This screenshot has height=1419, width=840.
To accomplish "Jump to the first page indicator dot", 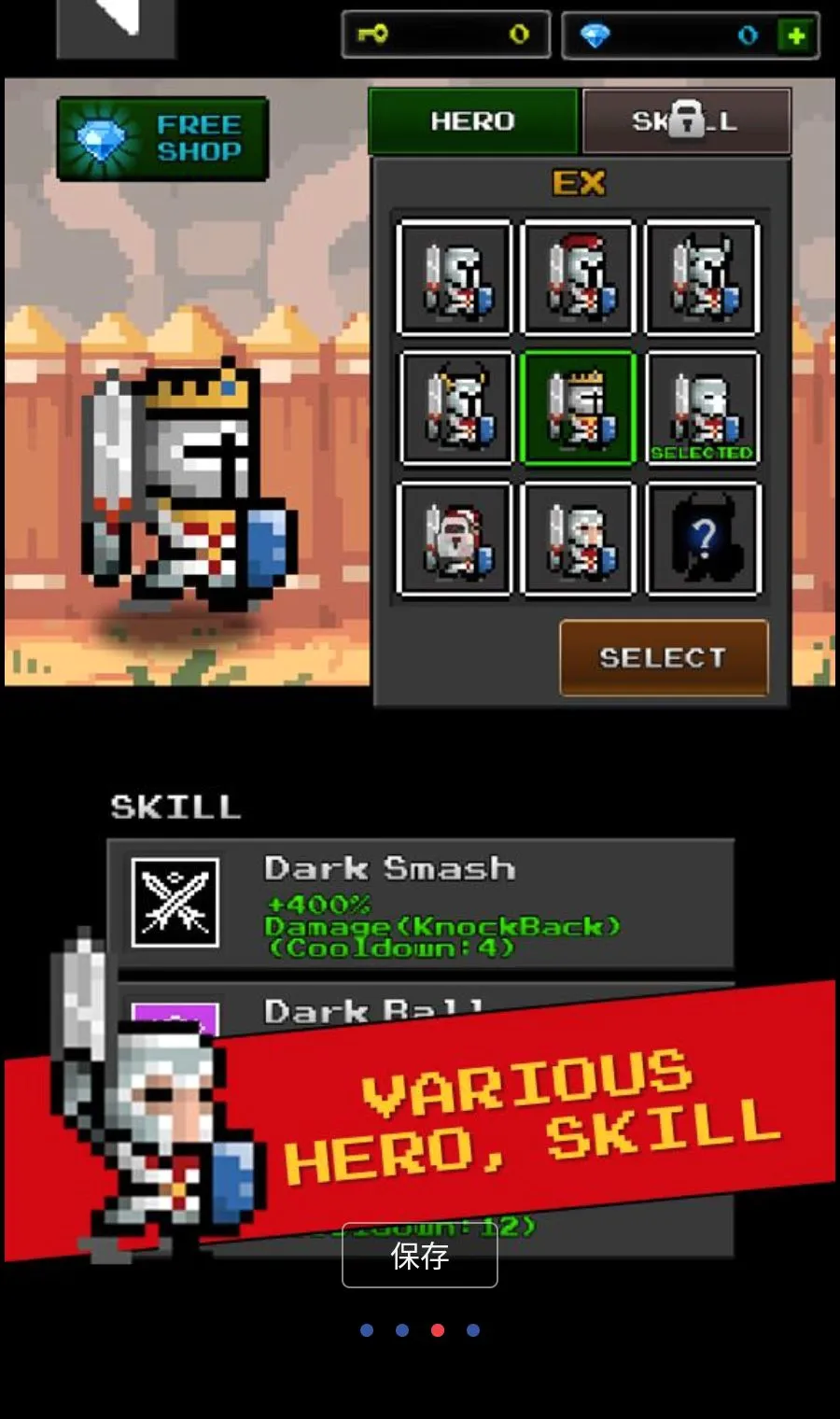I will (367, 1330).
